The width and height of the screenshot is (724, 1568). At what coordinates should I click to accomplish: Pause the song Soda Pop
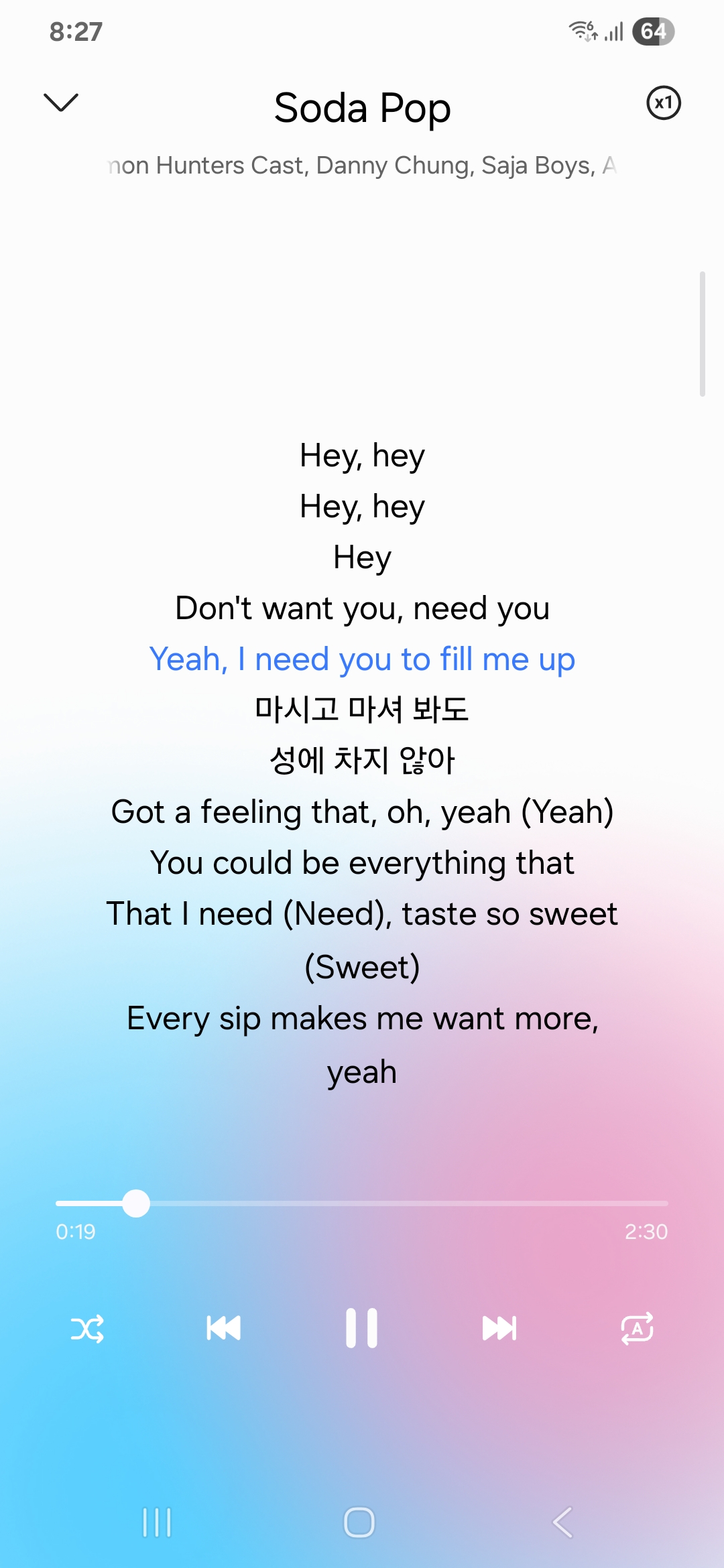point(362,1328)
